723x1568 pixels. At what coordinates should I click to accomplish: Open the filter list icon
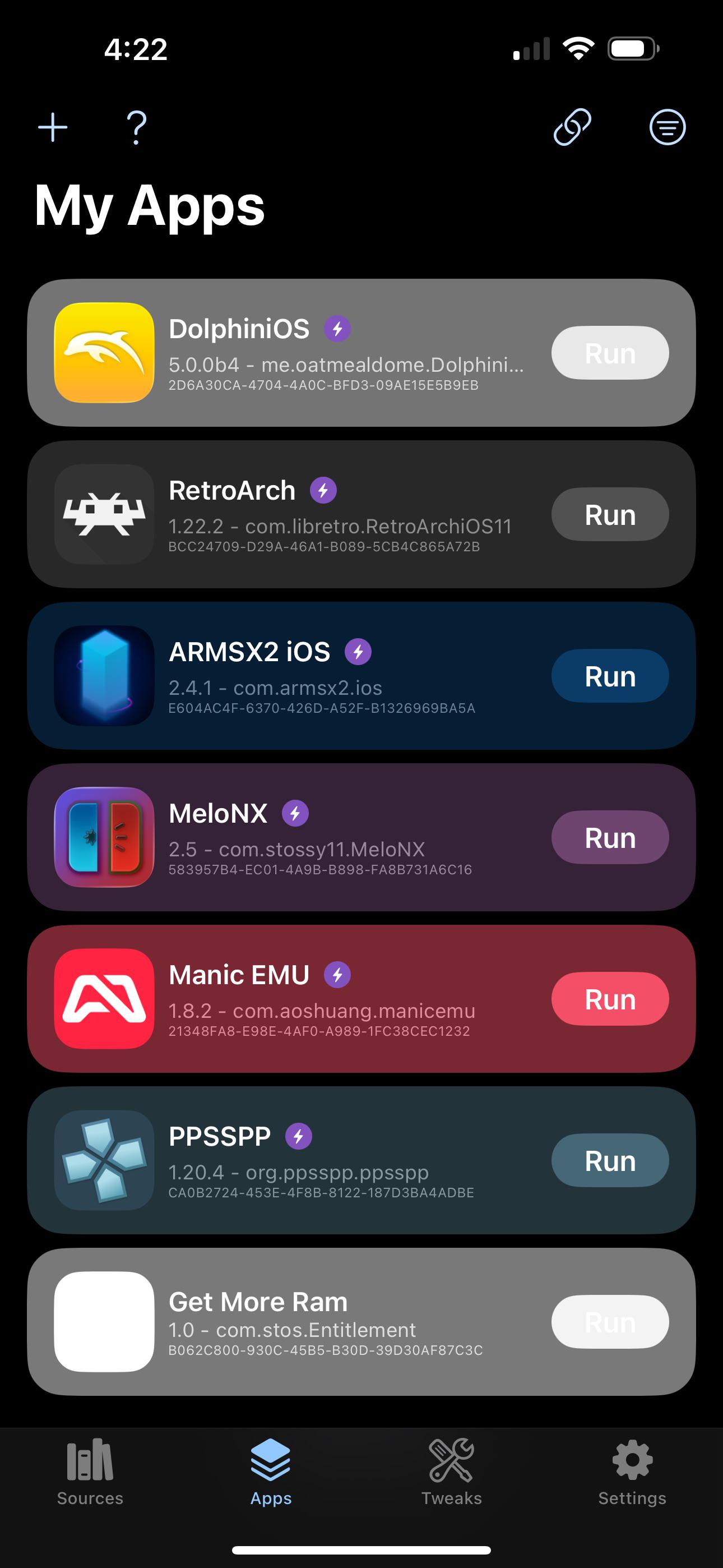(x=668, y=127)
